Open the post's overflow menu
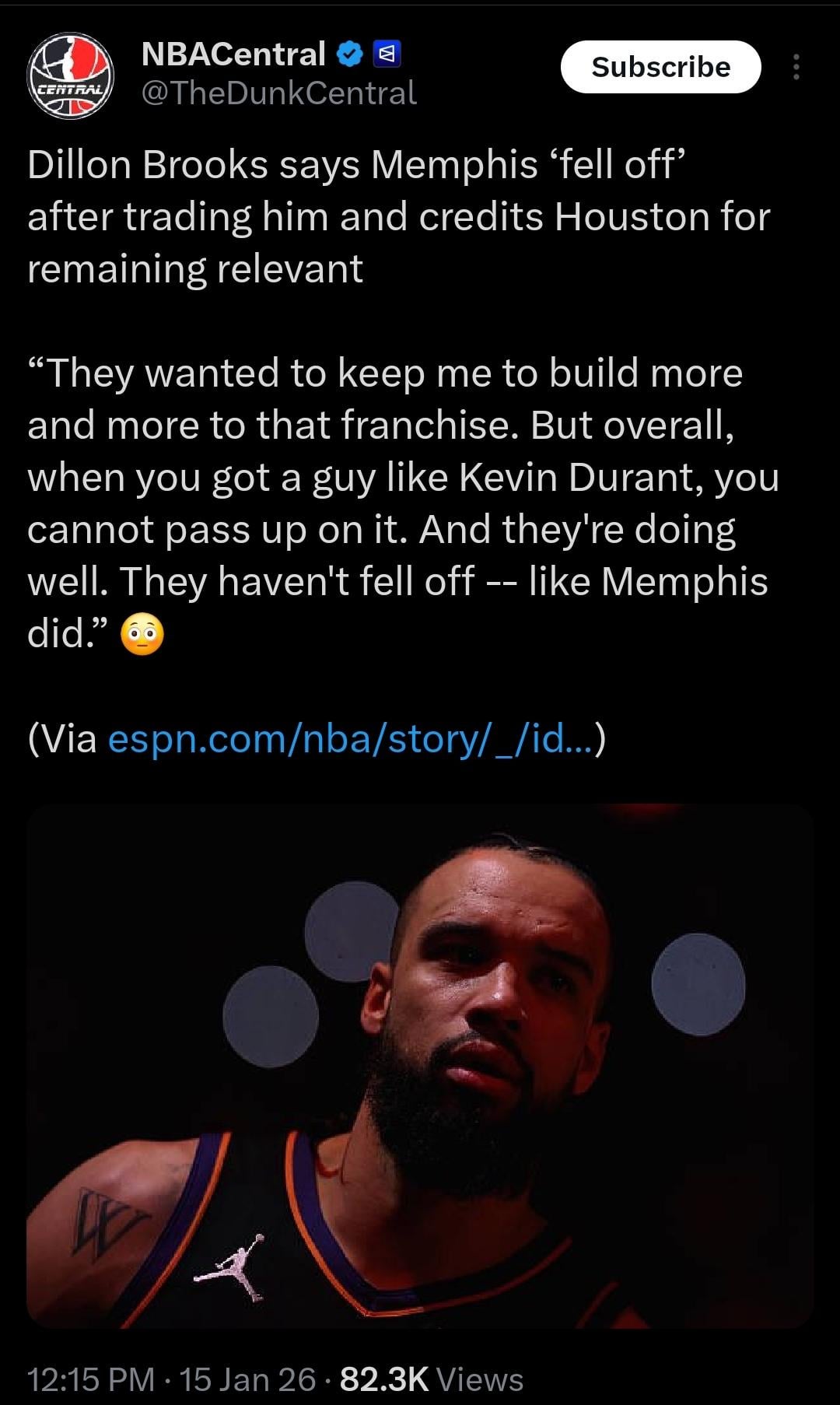The height and width of the screenshot is (1405, 840). pos(796,68)
